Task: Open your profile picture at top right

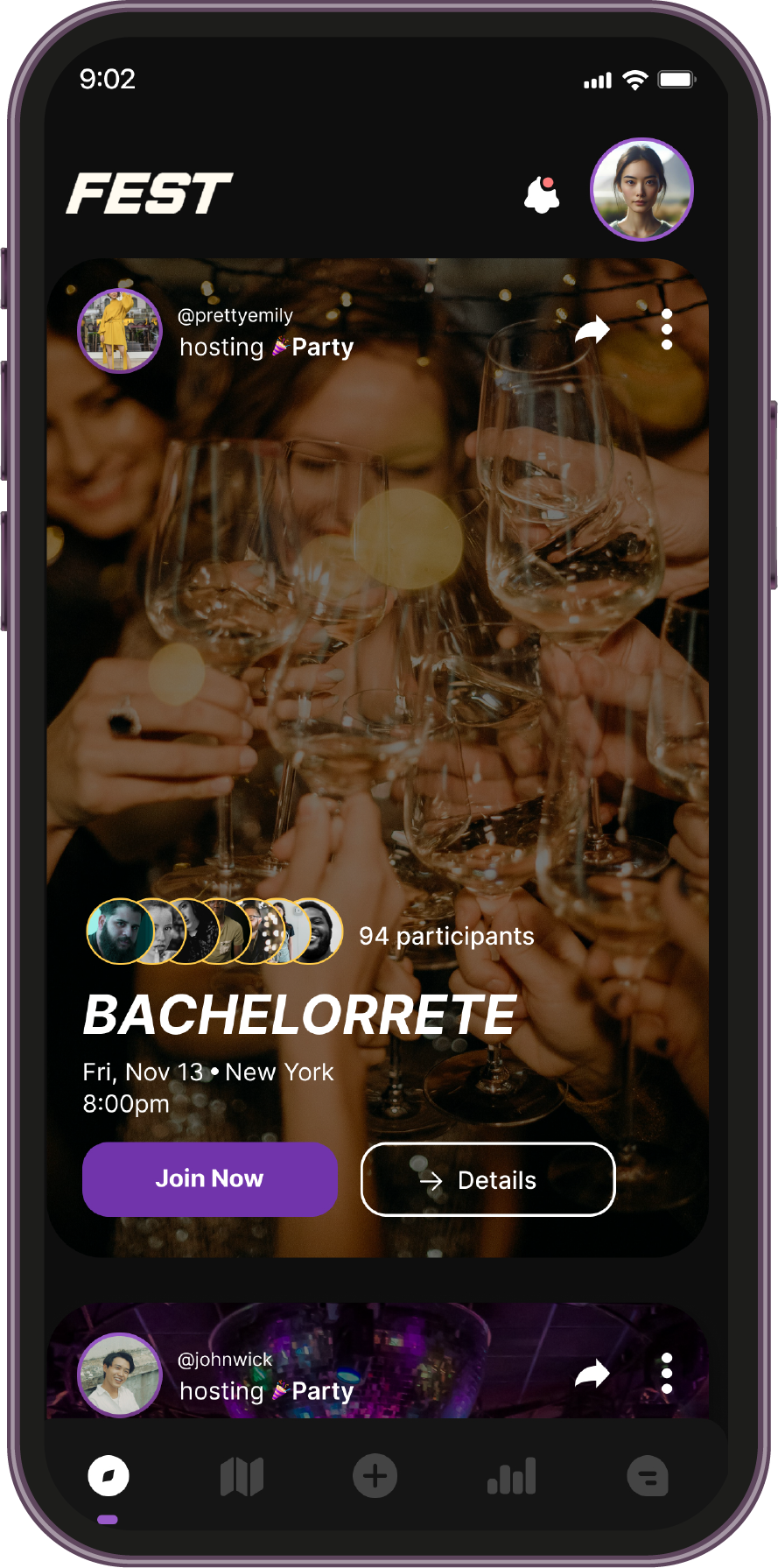Action: [x=641, y=189]
